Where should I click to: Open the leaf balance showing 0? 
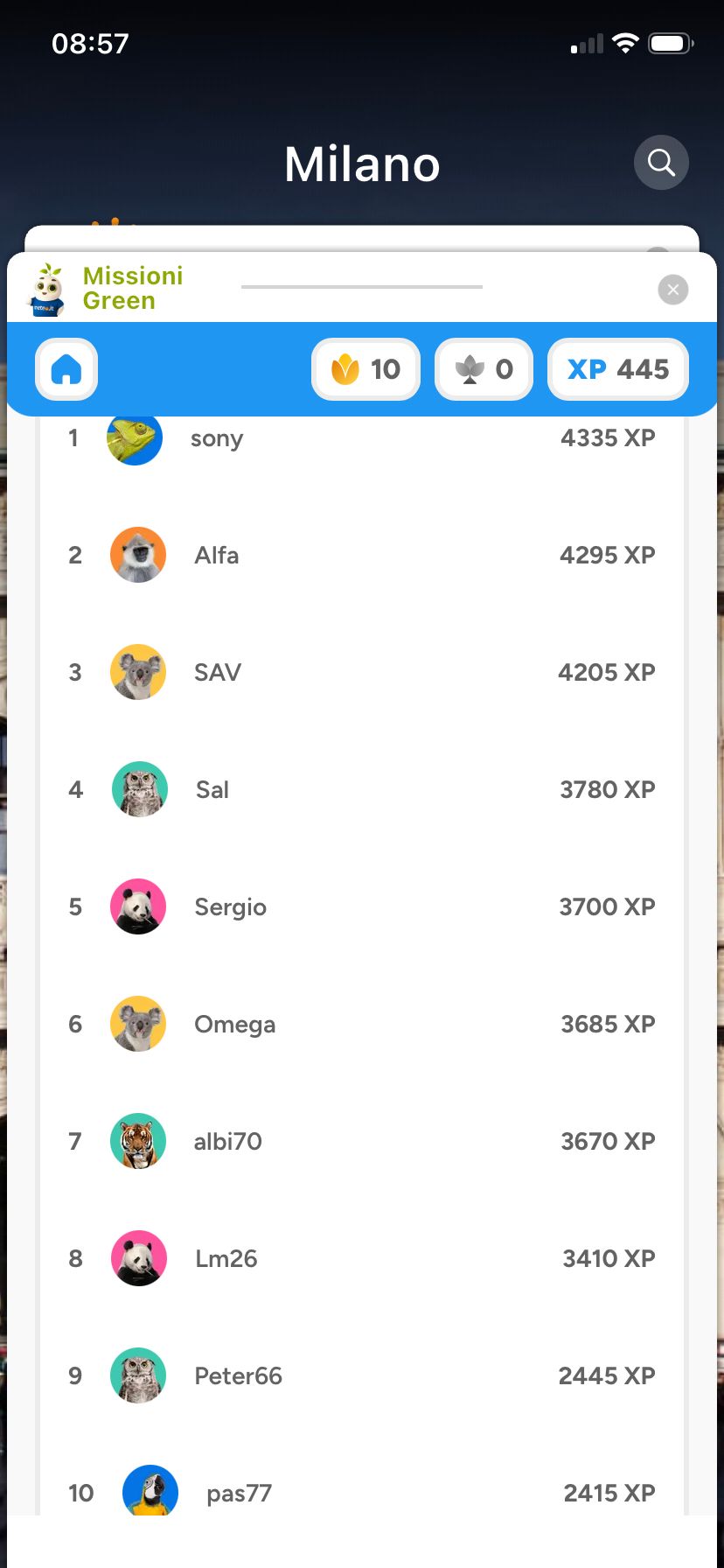[x=484, y=369]
